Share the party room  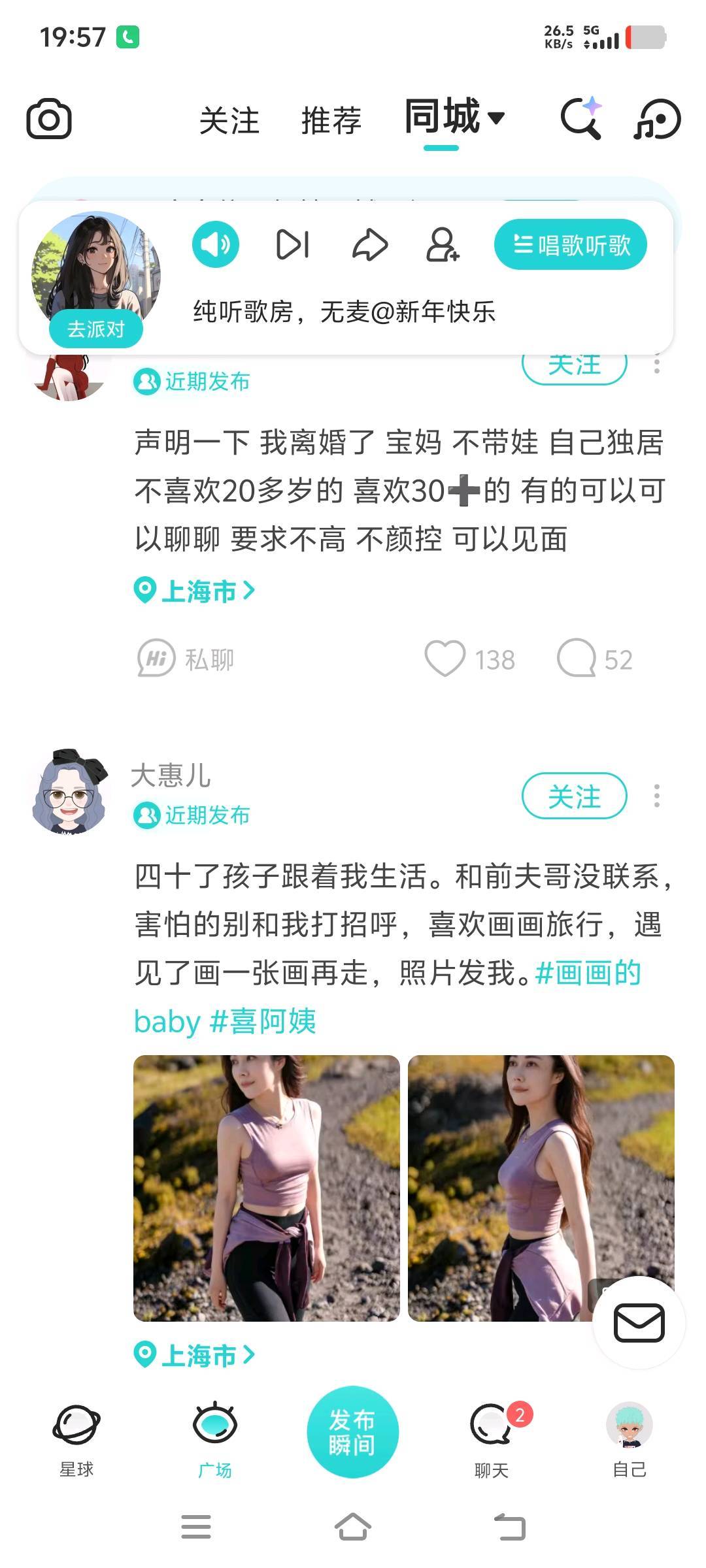pos(370,245)
